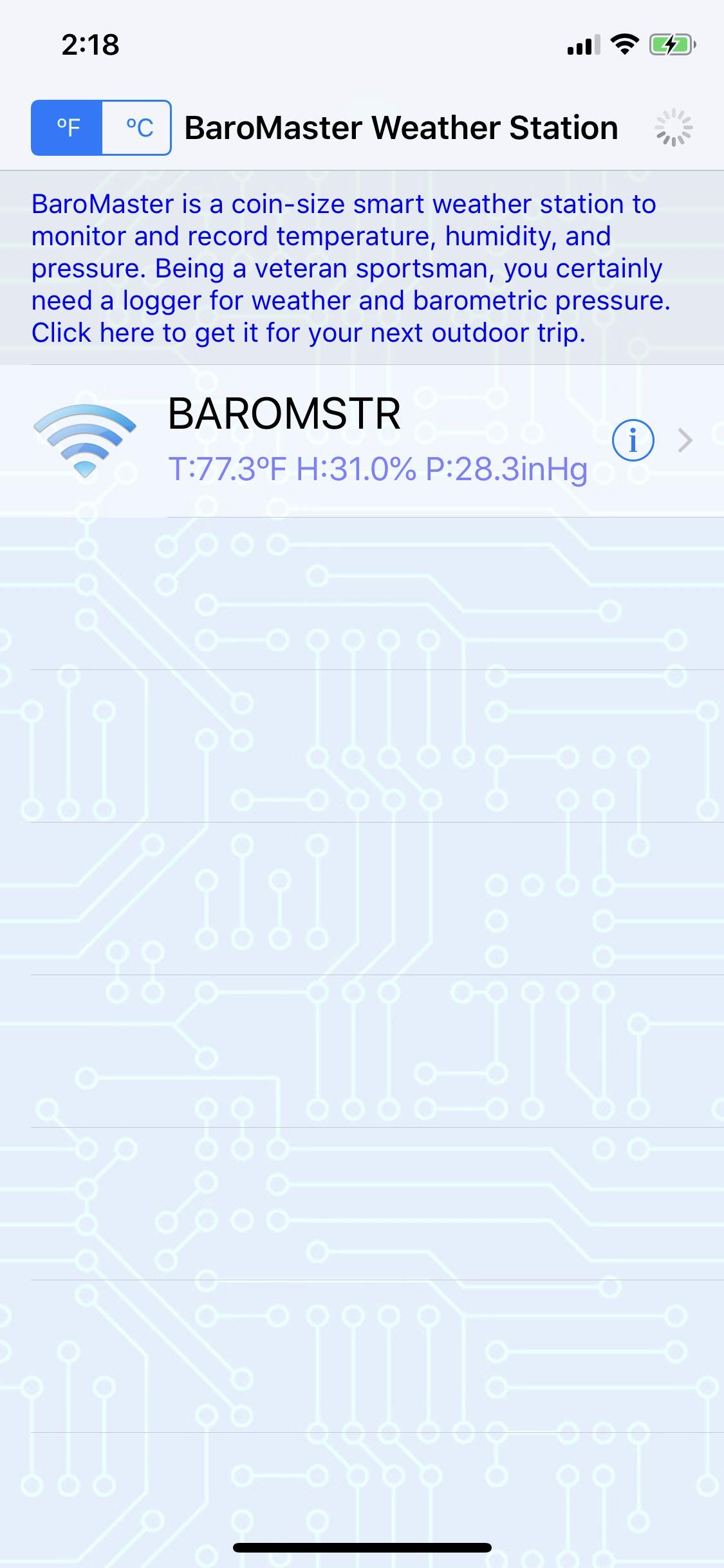Select the °F temperature unit
Screen dimensions: 724x1568
point(67,127)
